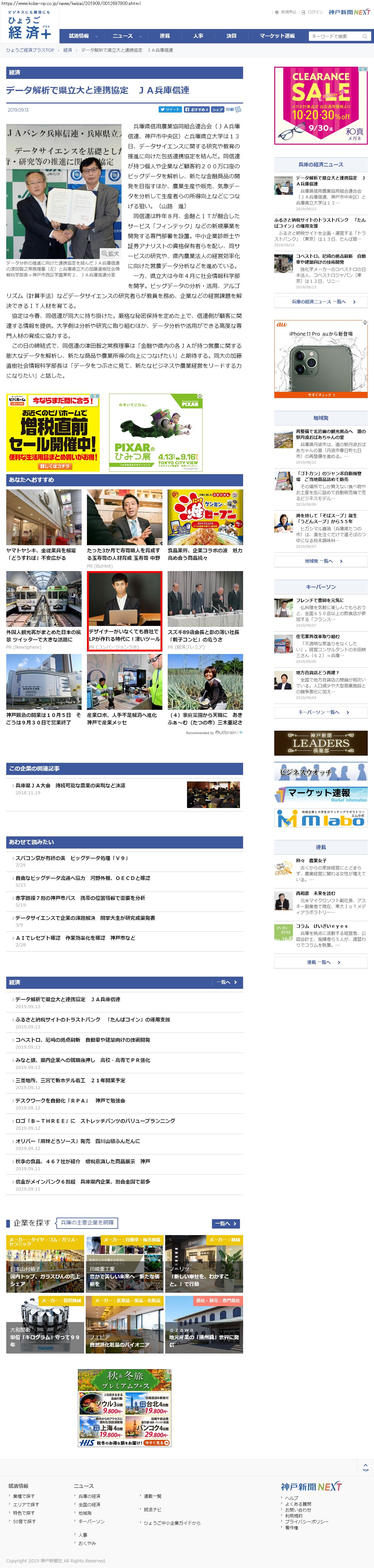Enlarge the article photo with 拡大

[x=111, y=253]
